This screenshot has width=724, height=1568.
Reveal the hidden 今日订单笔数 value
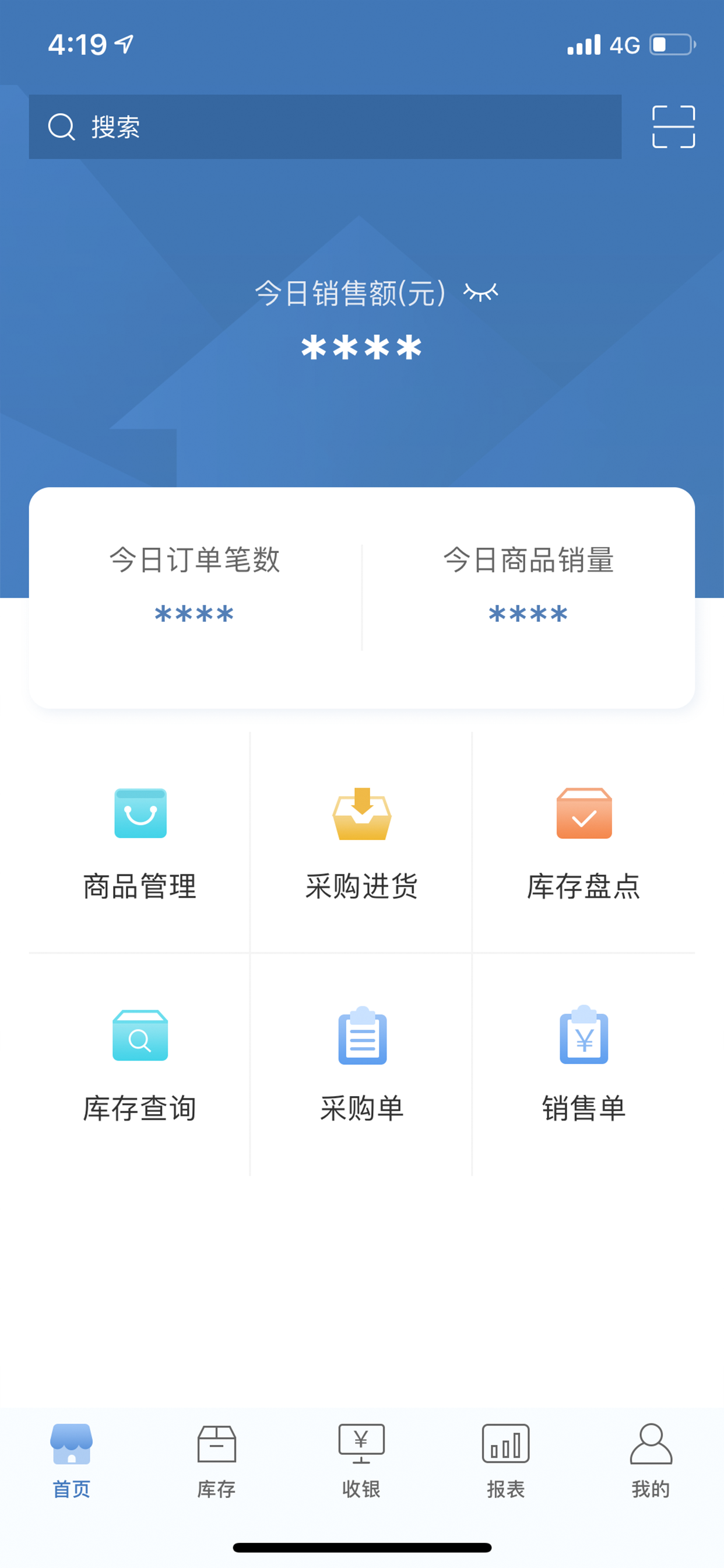[195, 614]
